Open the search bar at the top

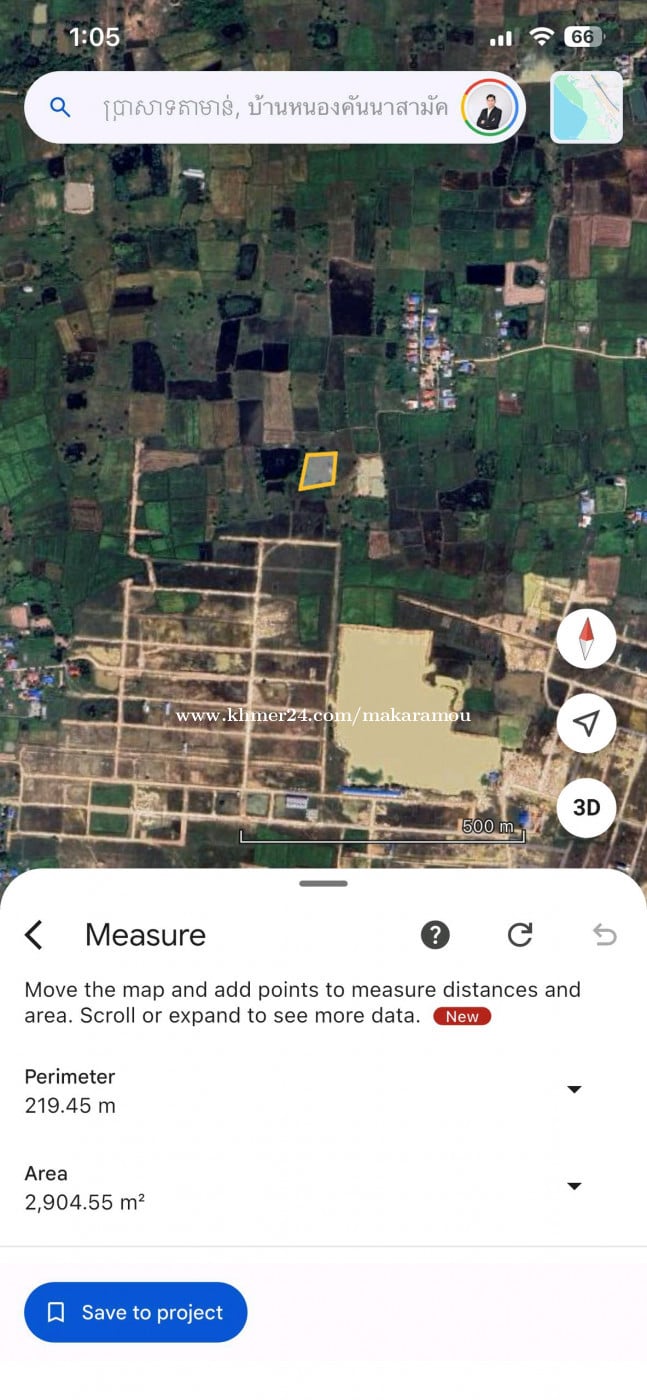(270, 108)
